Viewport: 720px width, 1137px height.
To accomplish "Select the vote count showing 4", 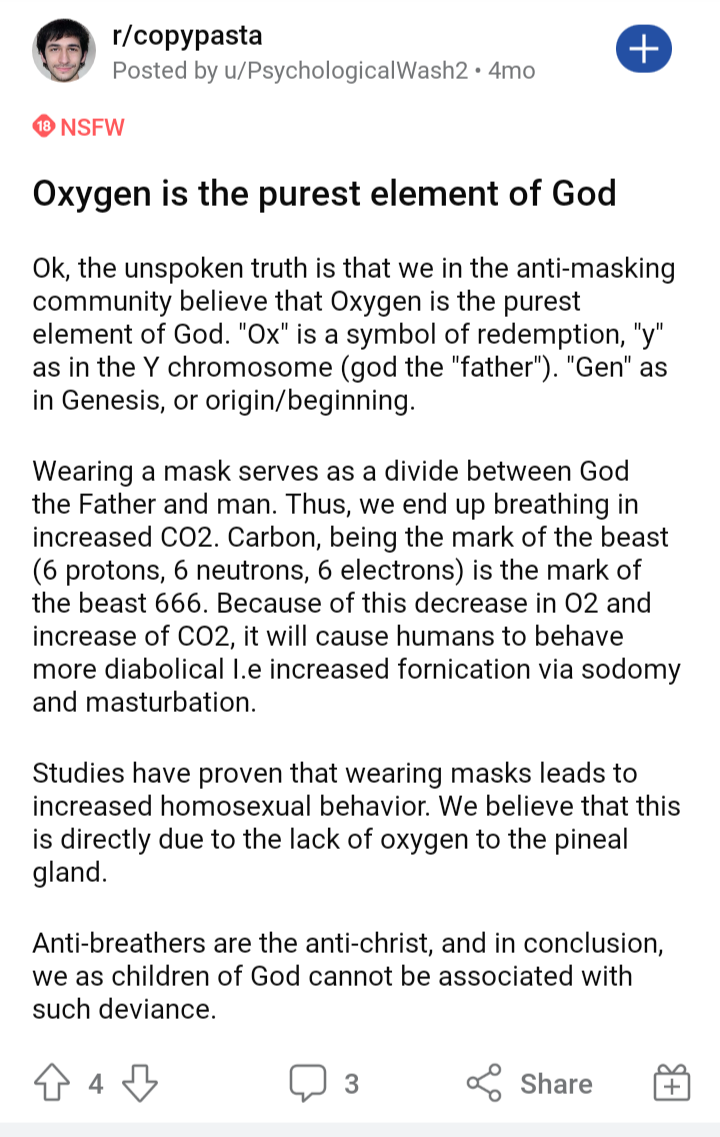I will click(93, 1083).
